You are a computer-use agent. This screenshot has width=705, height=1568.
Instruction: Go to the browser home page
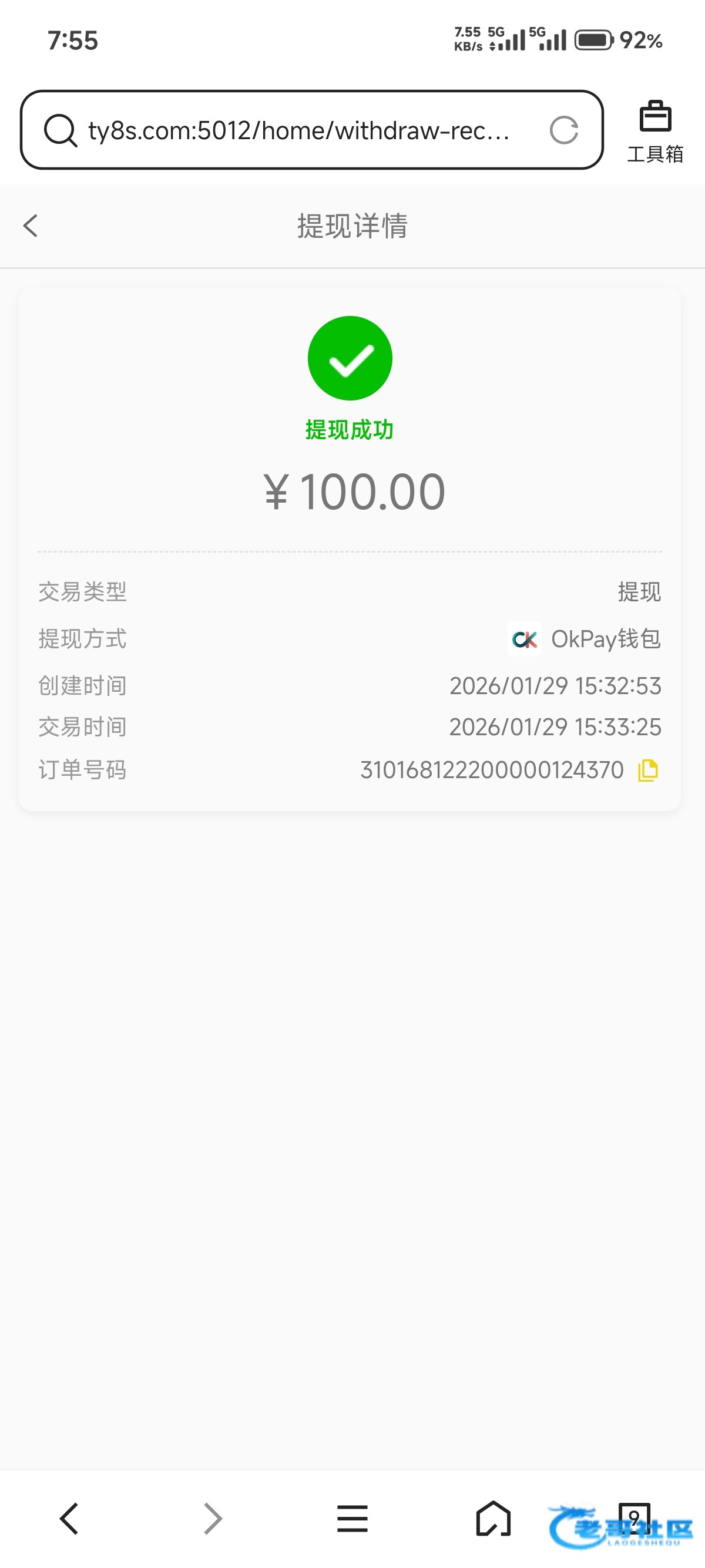493,1518
